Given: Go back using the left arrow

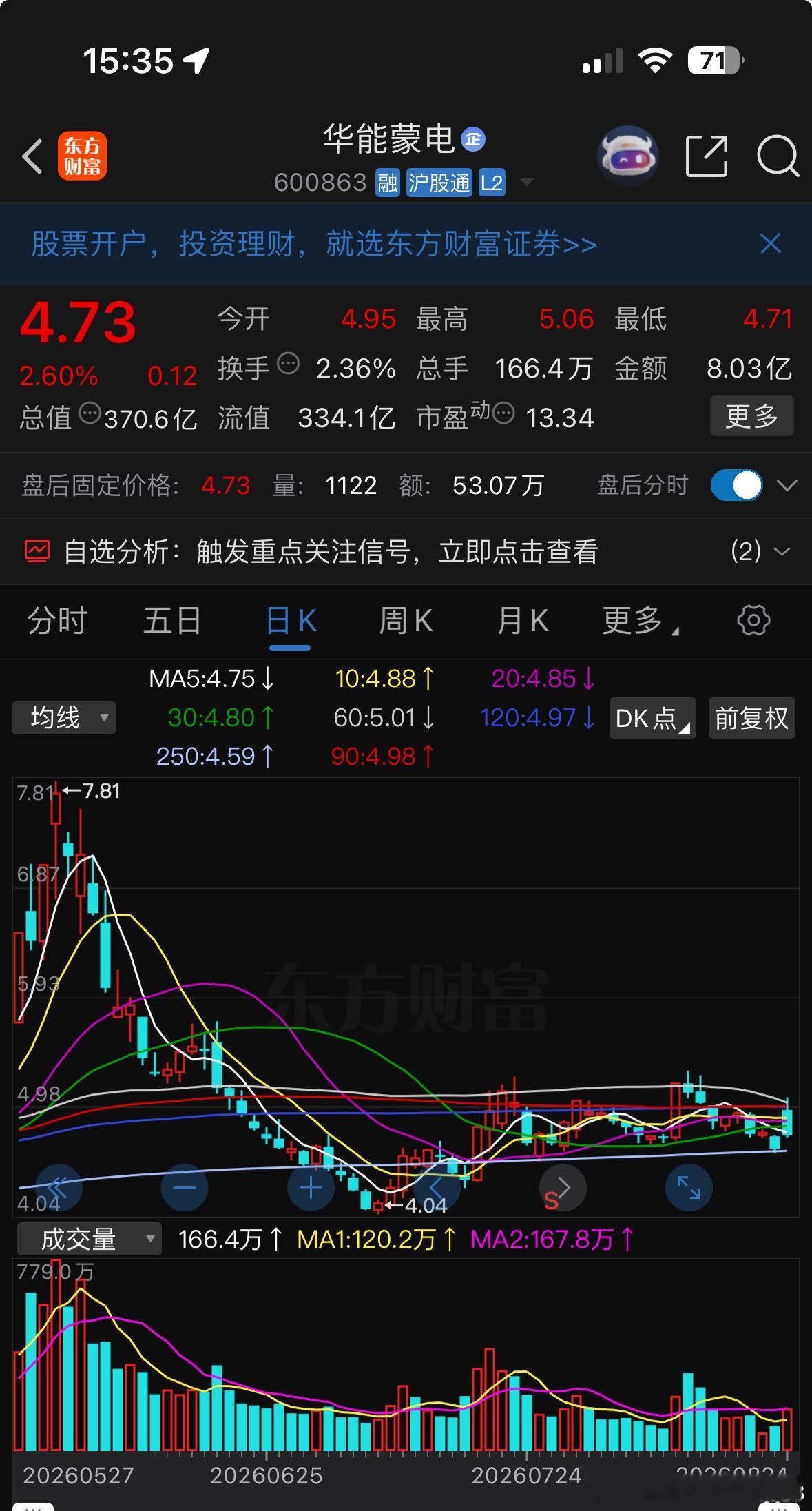Looking at the screenshot, I should [x=32, y=156].
